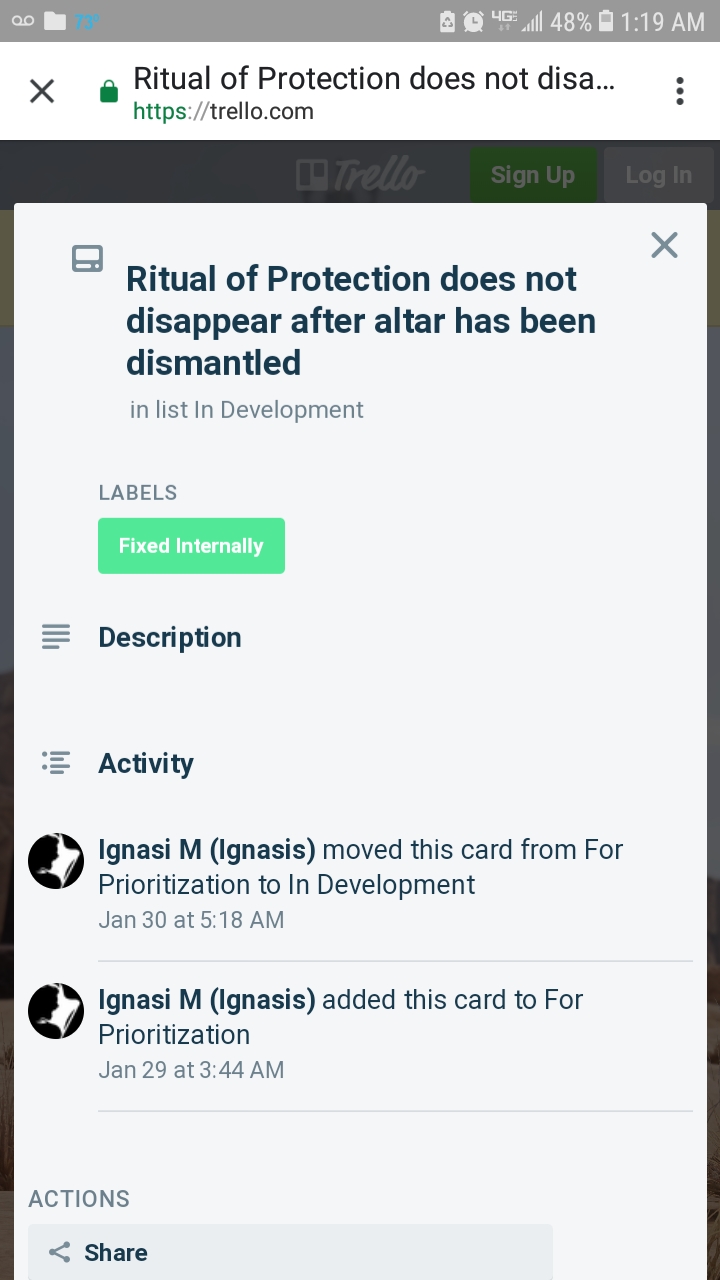
Task: Open the Jan 29 at 3:44 AM timestamp
Action: pos(191,1070)
